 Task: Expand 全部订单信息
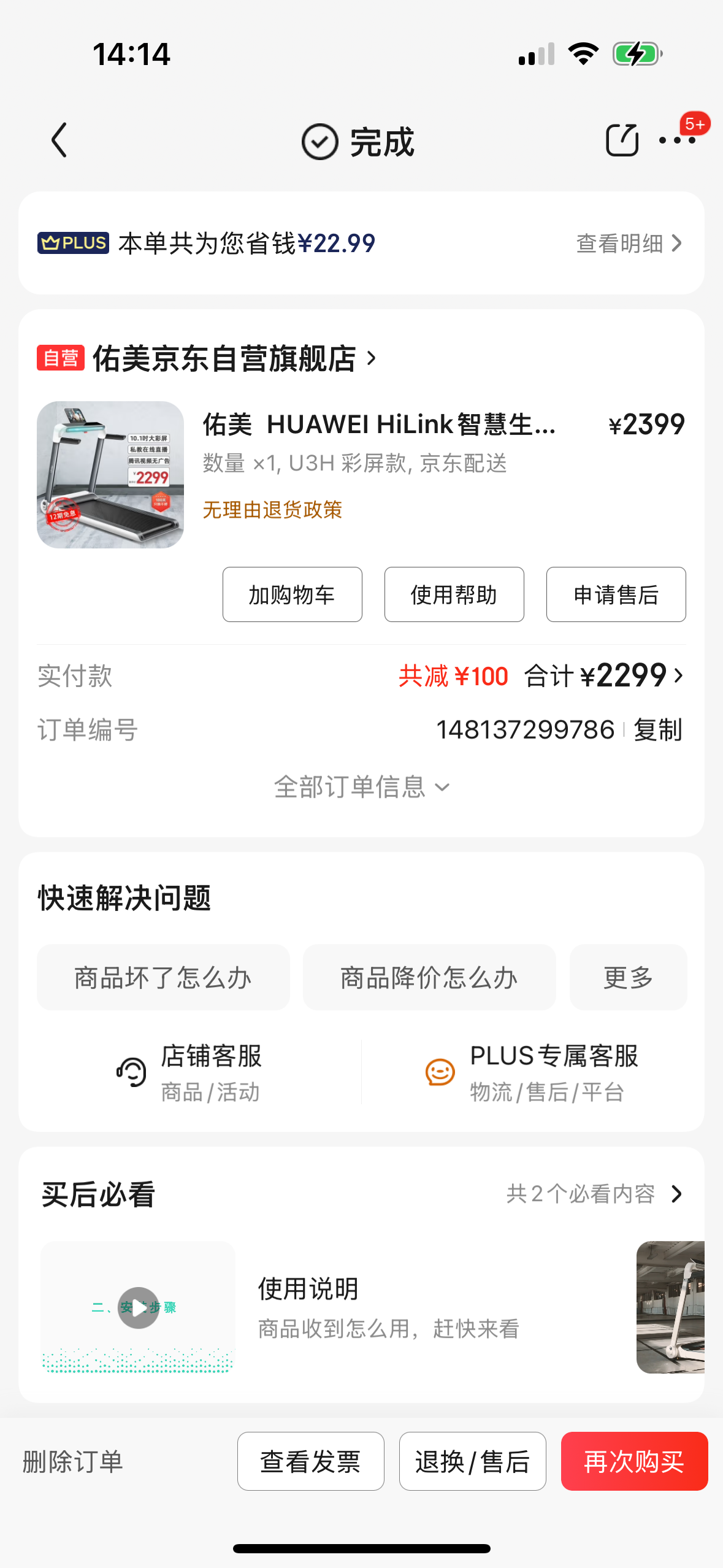361,787
